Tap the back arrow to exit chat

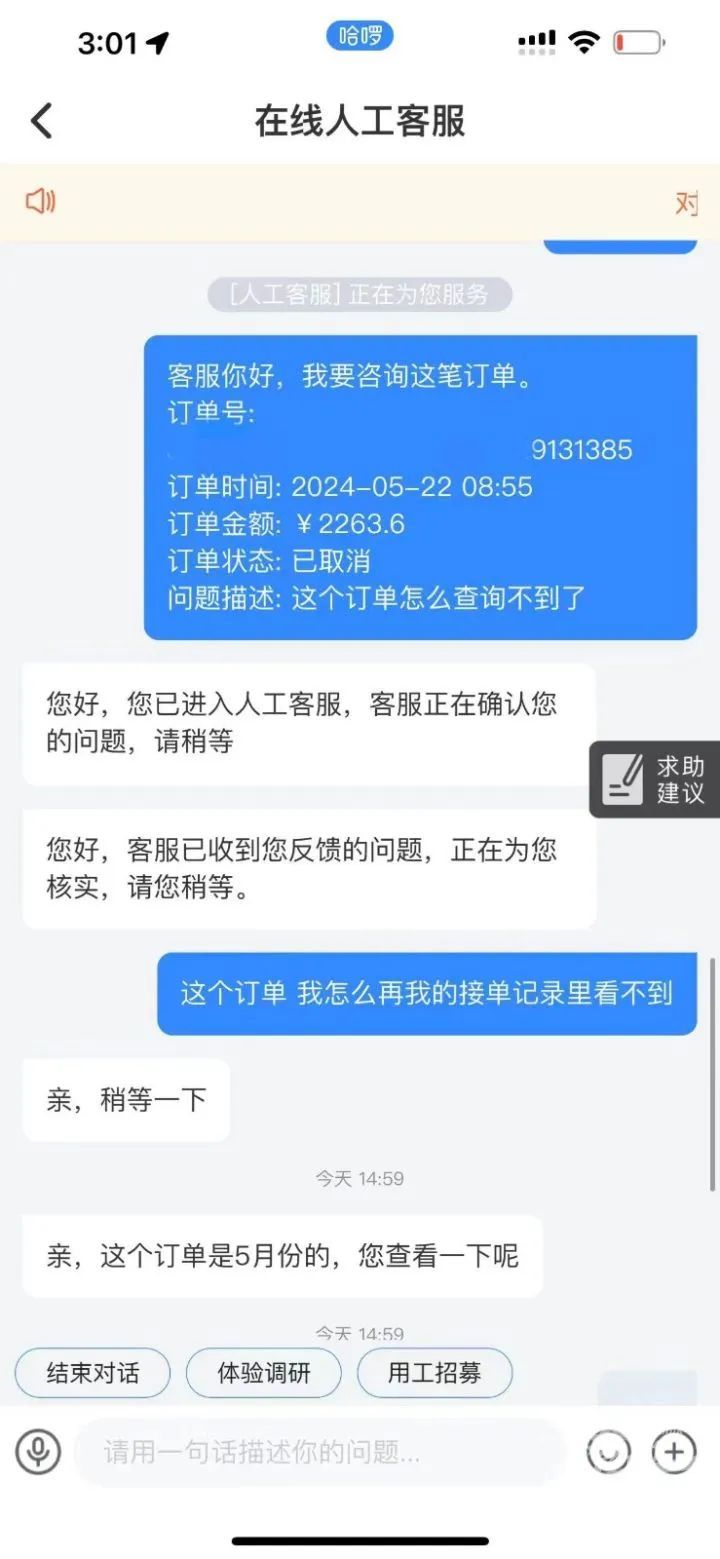(x=40, y=119)
